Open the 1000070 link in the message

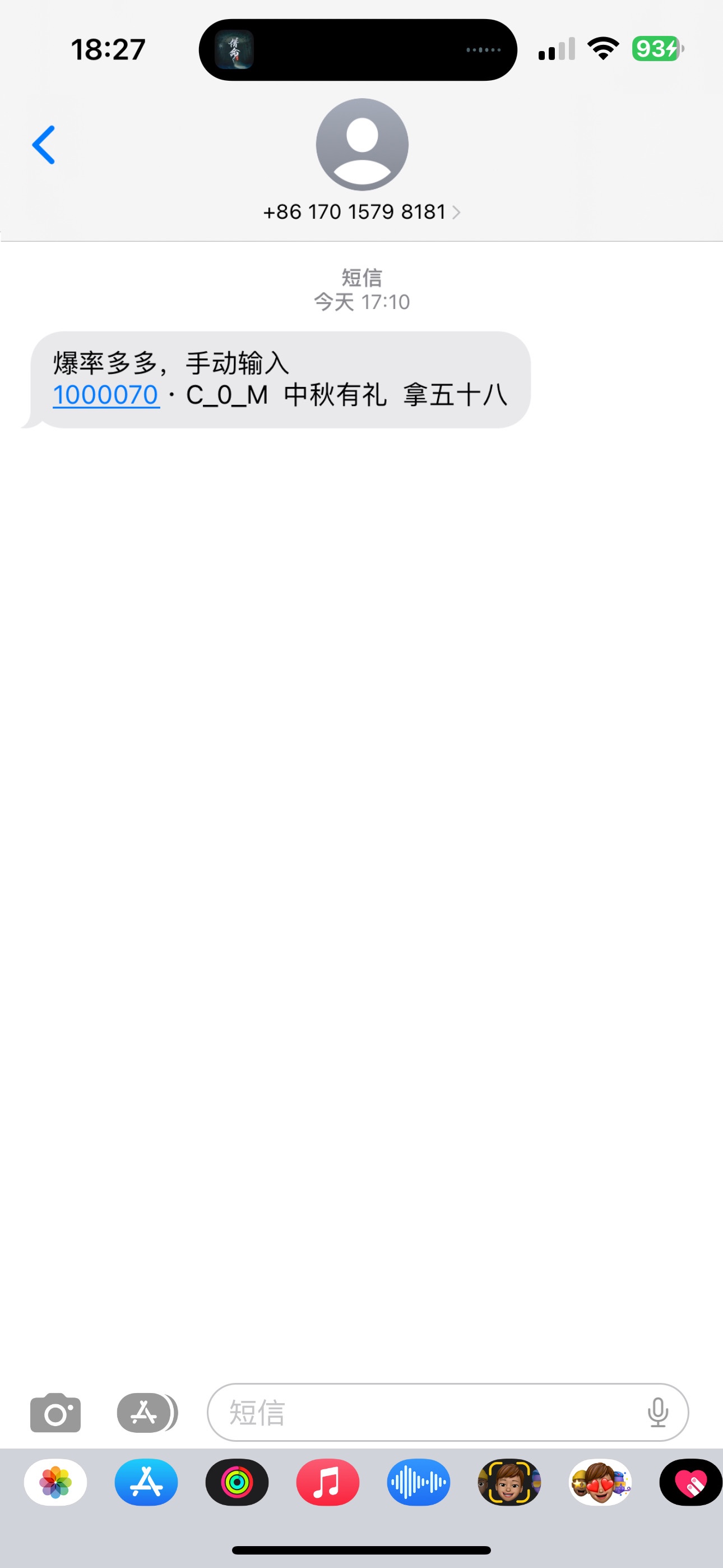(x=106, y=395)
